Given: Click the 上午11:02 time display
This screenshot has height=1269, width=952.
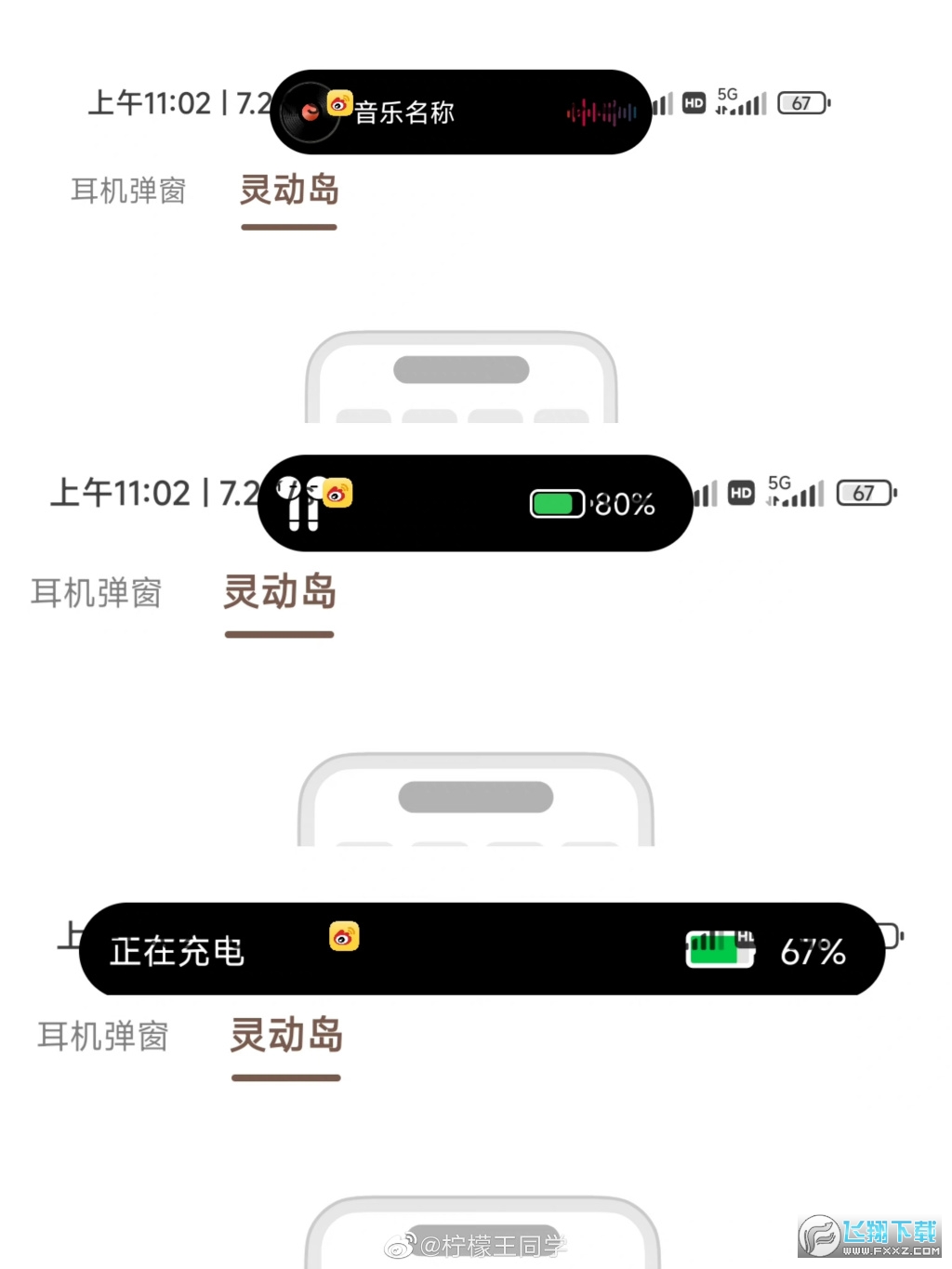Looking at the screenshot, I should pos(149,102).
